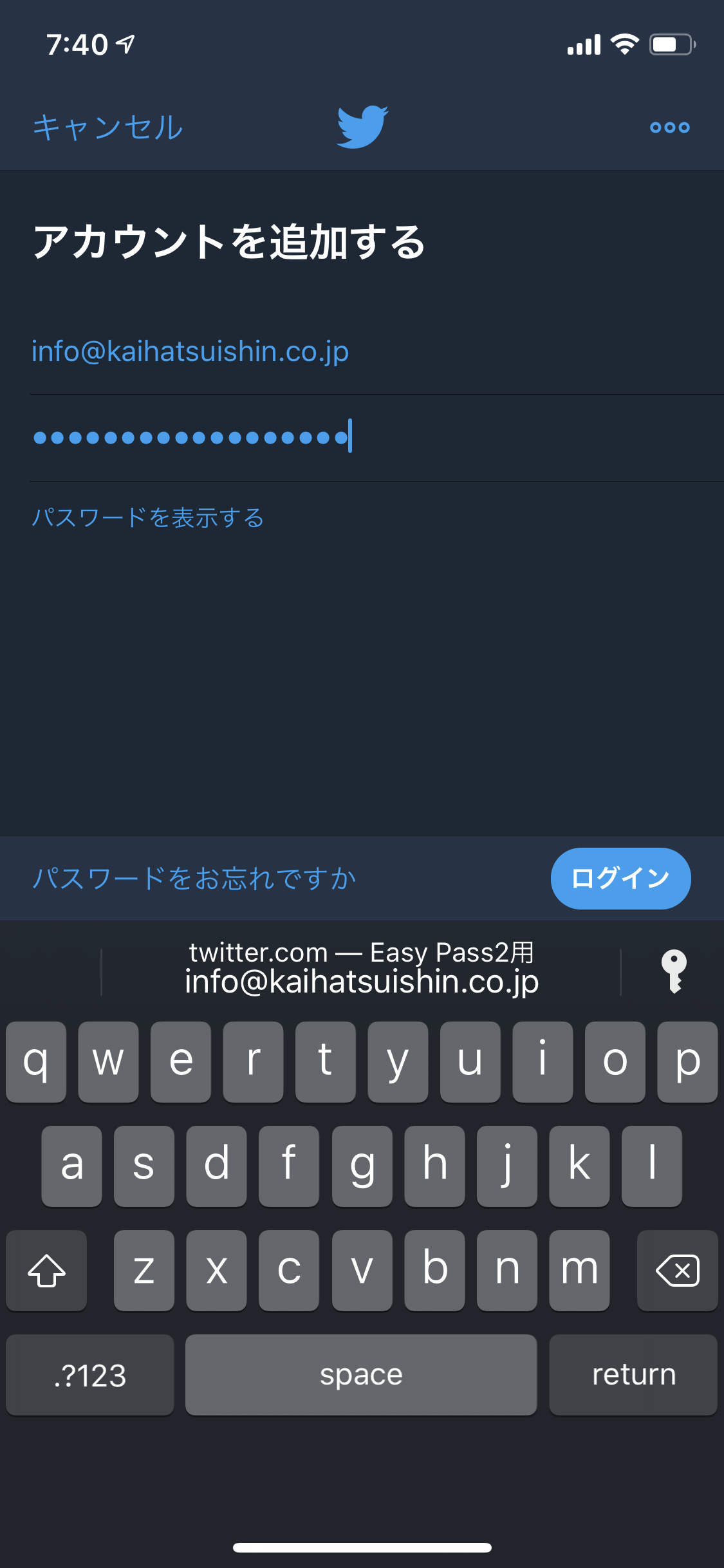Hit the backspace key
The image size is (724, 1568).
click(677, 1270)
